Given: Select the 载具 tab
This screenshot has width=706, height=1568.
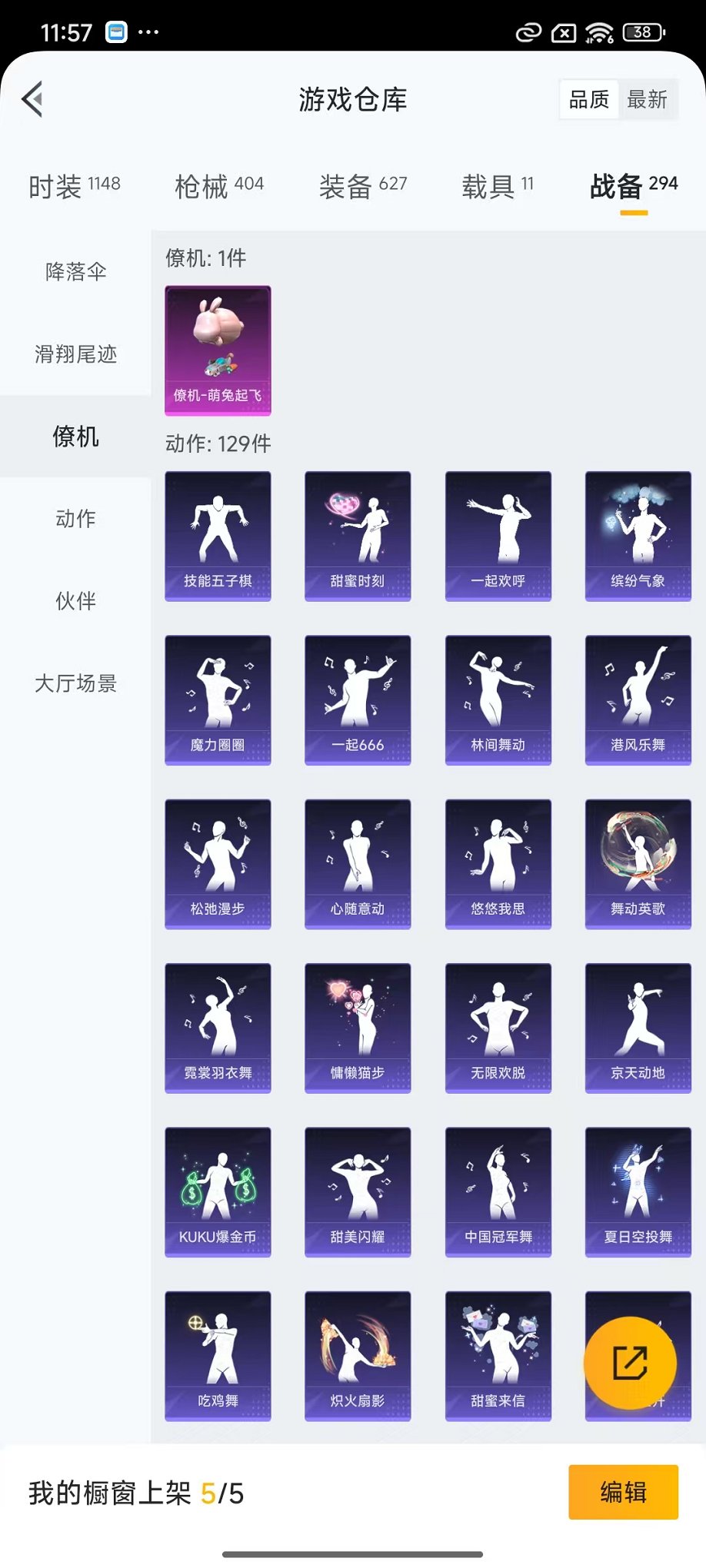Looking at the screenshot, I should [498, 186].
